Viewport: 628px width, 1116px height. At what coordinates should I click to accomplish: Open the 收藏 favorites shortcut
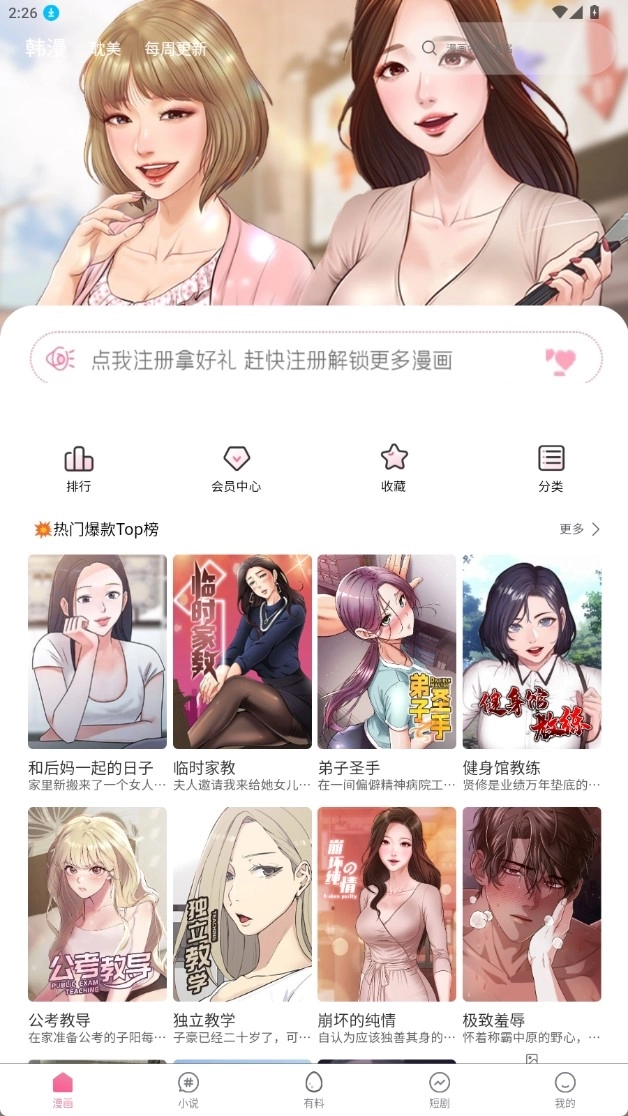394,468
